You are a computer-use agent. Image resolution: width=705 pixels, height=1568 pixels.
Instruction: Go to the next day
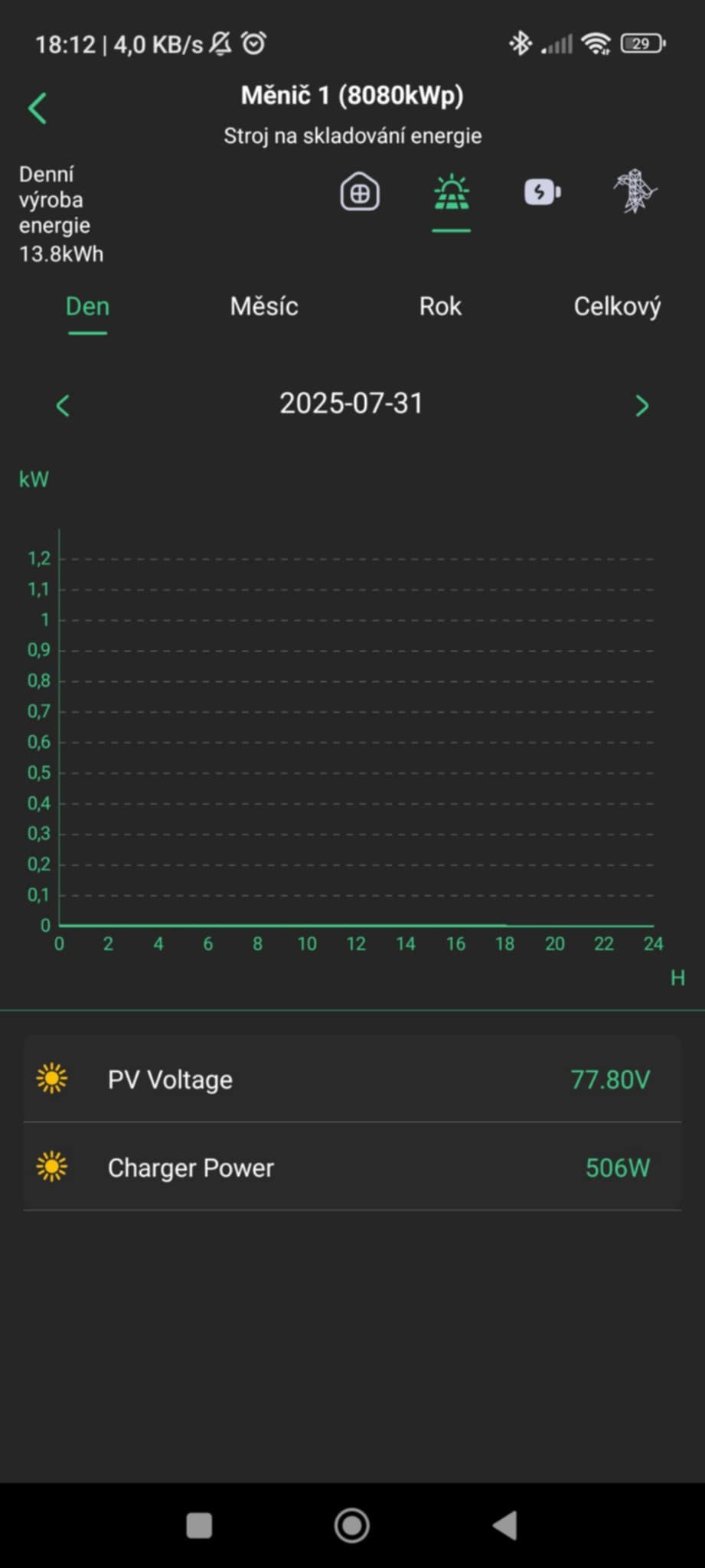641,405
